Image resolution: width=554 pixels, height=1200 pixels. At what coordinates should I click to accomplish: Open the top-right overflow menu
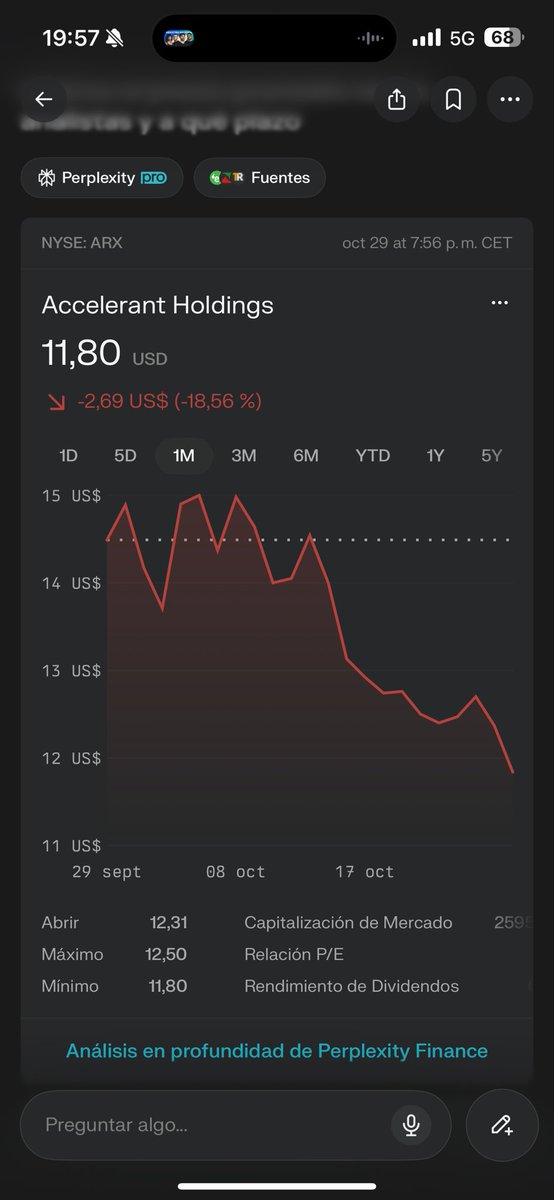[x=510, y=99]
